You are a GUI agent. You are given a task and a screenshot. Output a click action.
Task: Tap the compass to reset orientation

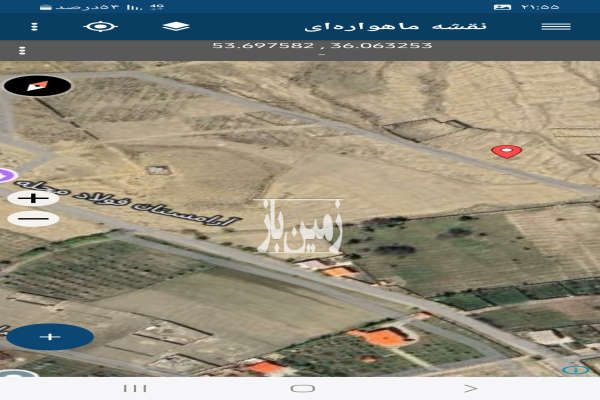pos(37,85)
